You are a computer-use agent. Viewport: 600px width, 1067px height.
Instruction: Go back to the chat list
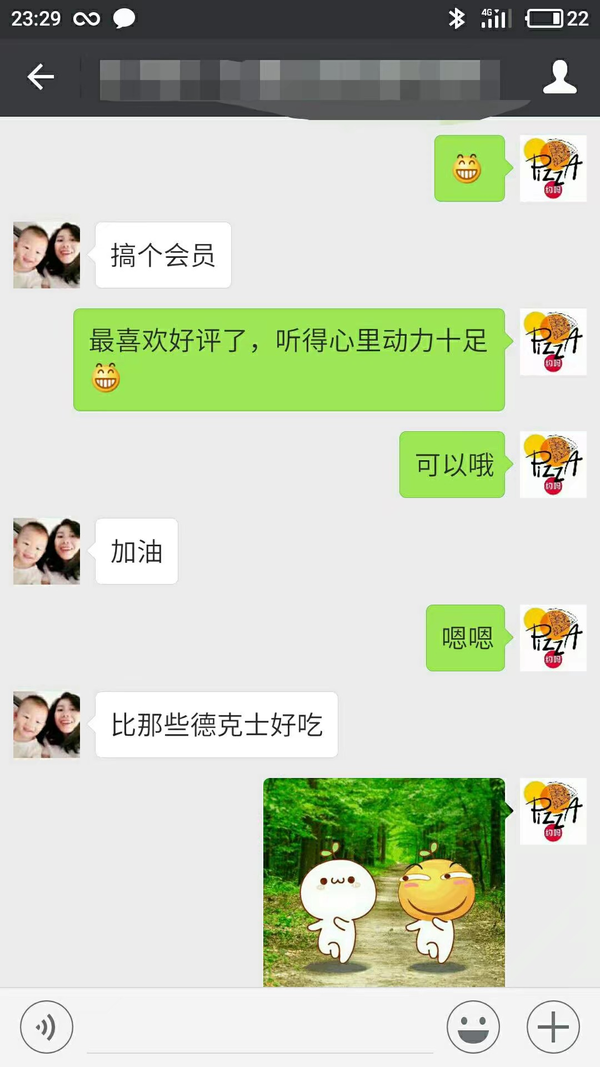click(x=41, y=77)
